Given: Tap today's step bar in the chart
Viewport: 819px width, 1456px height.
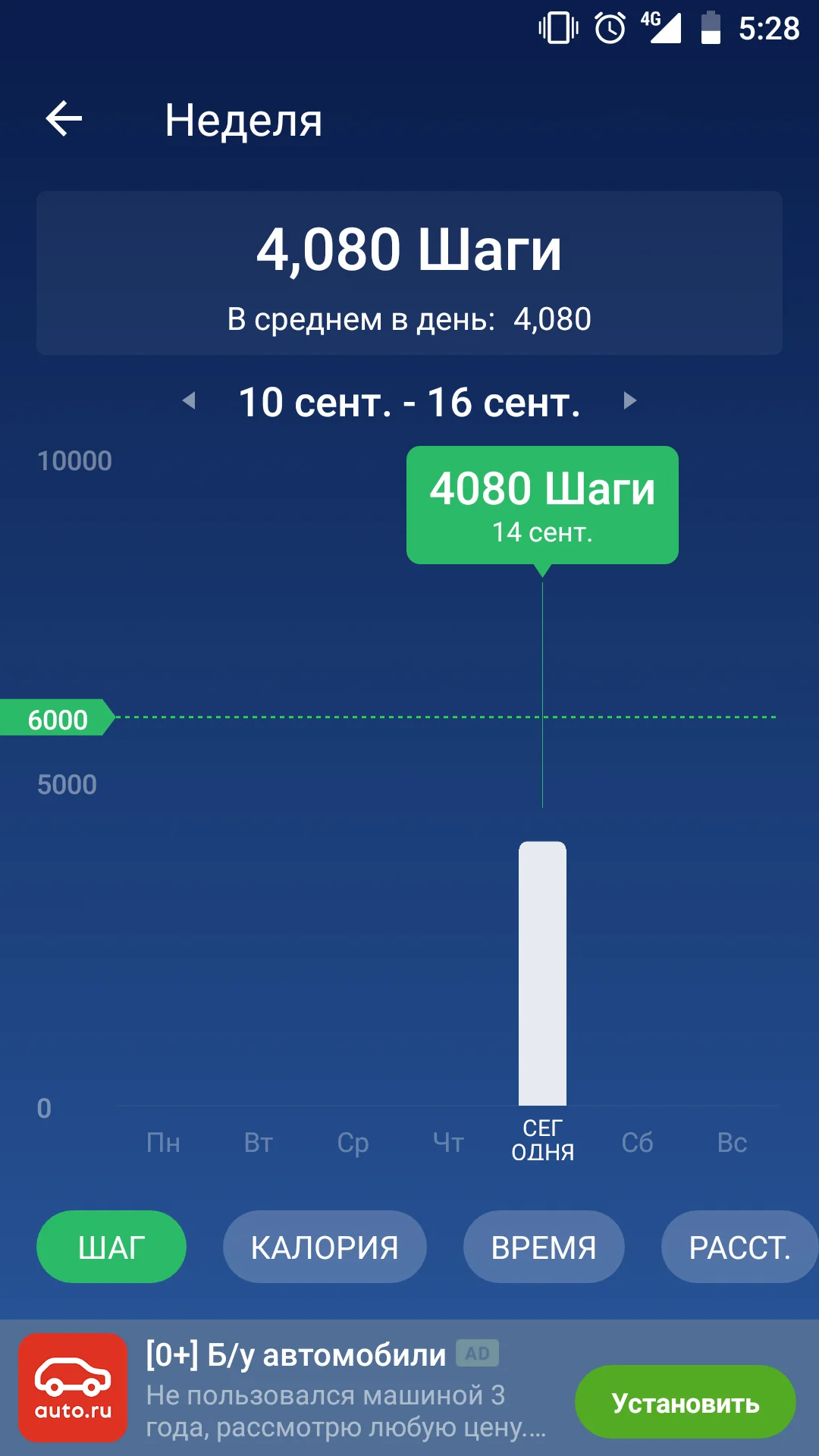Looking at the screenshot, I should (542, 974).
